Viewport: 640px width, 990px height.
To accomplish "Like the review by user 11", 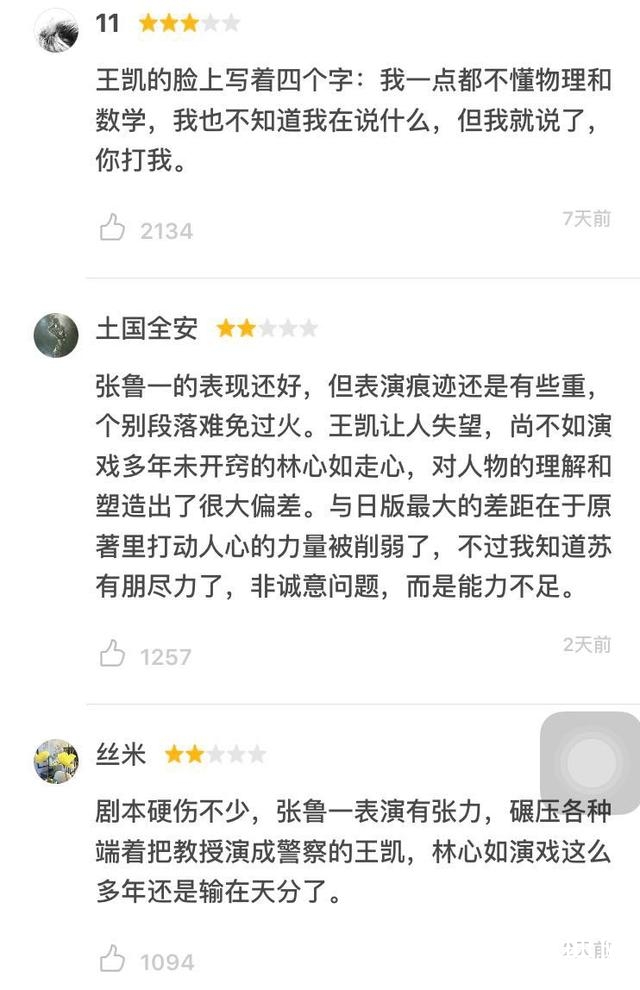I will click(113, 229).
